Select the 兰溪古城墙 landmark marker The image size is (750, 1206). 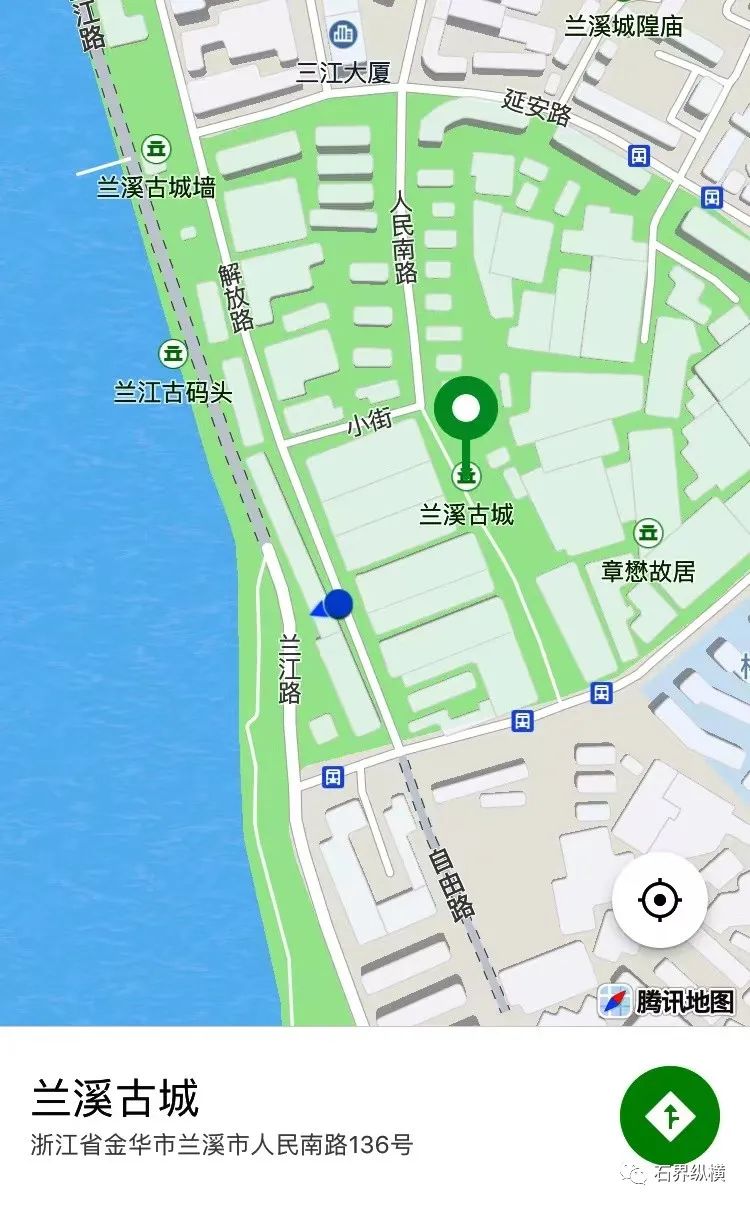pos(155,150)
